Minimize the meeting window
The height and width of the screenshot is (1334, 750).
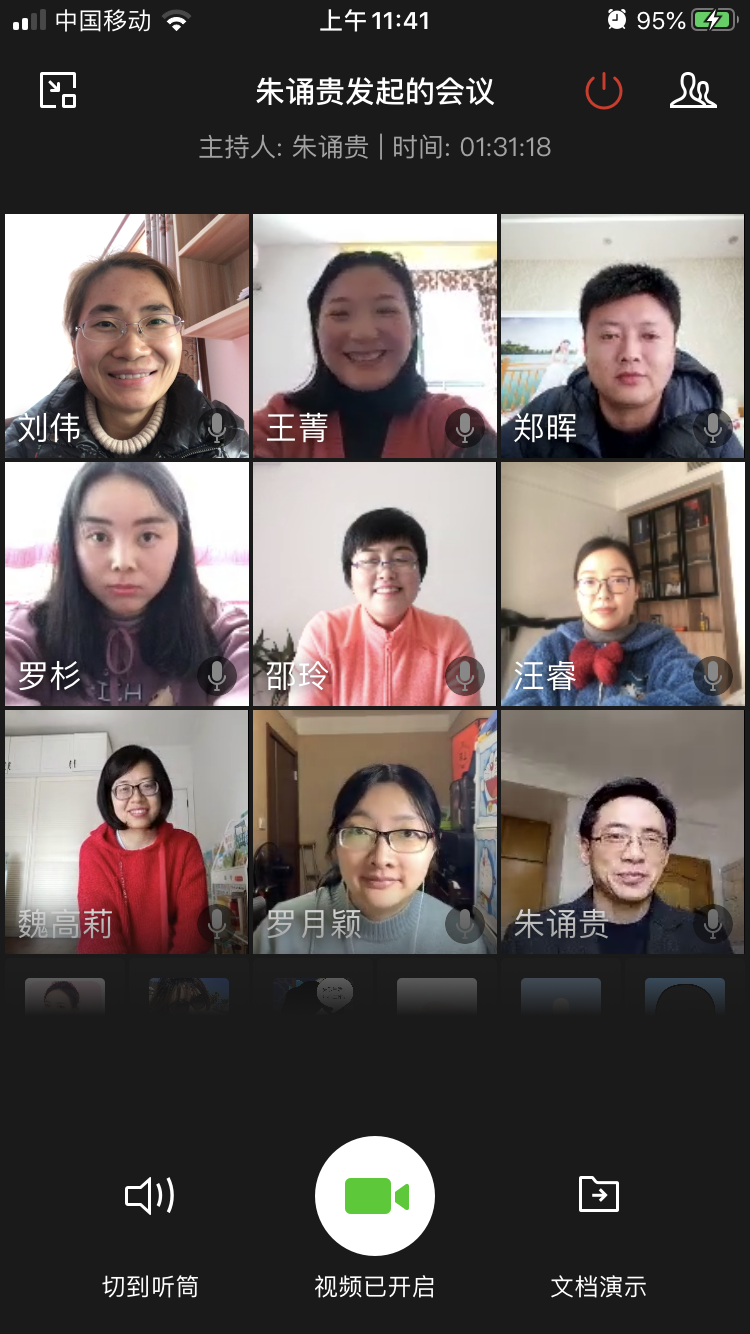tap(58, 91)
